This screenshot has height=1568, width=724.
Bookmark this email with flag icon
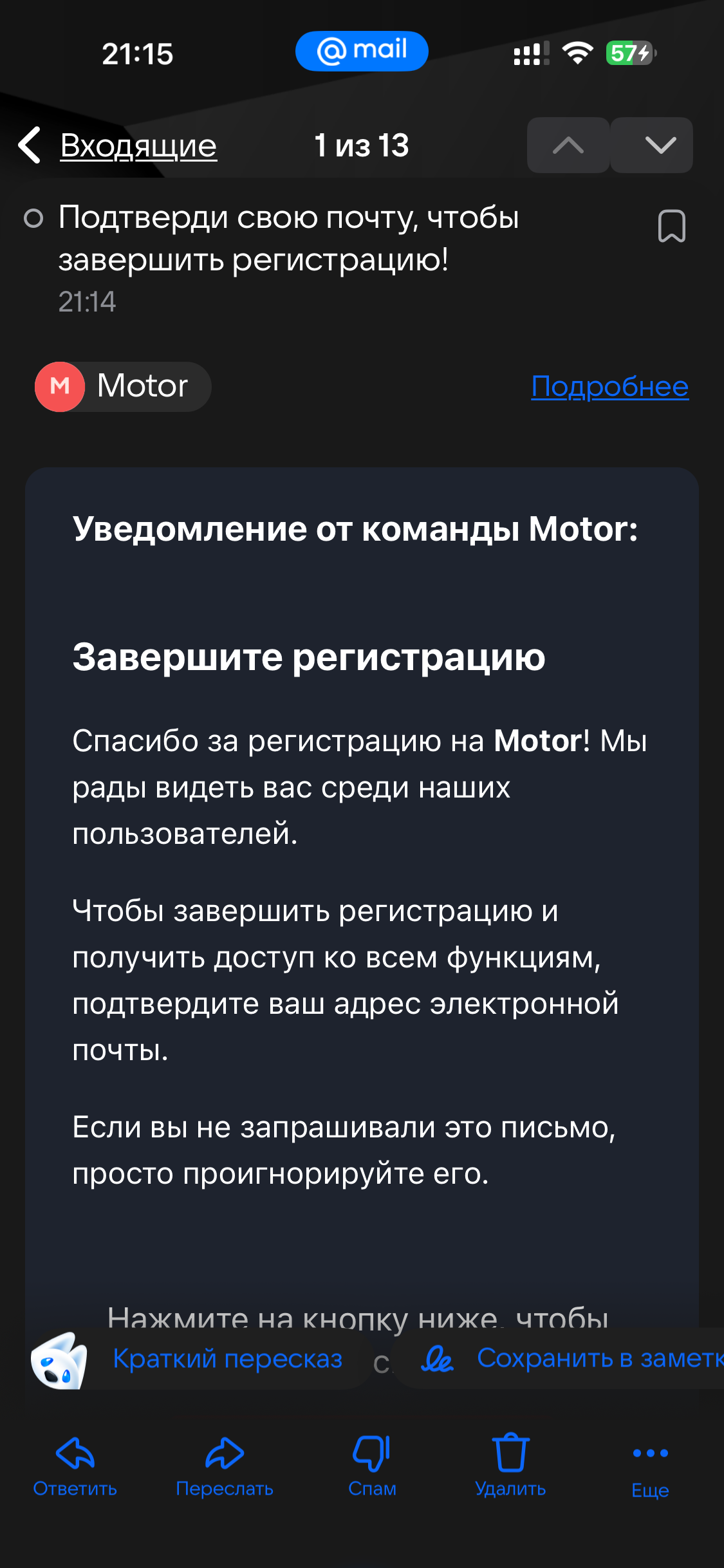pos(671,226)
